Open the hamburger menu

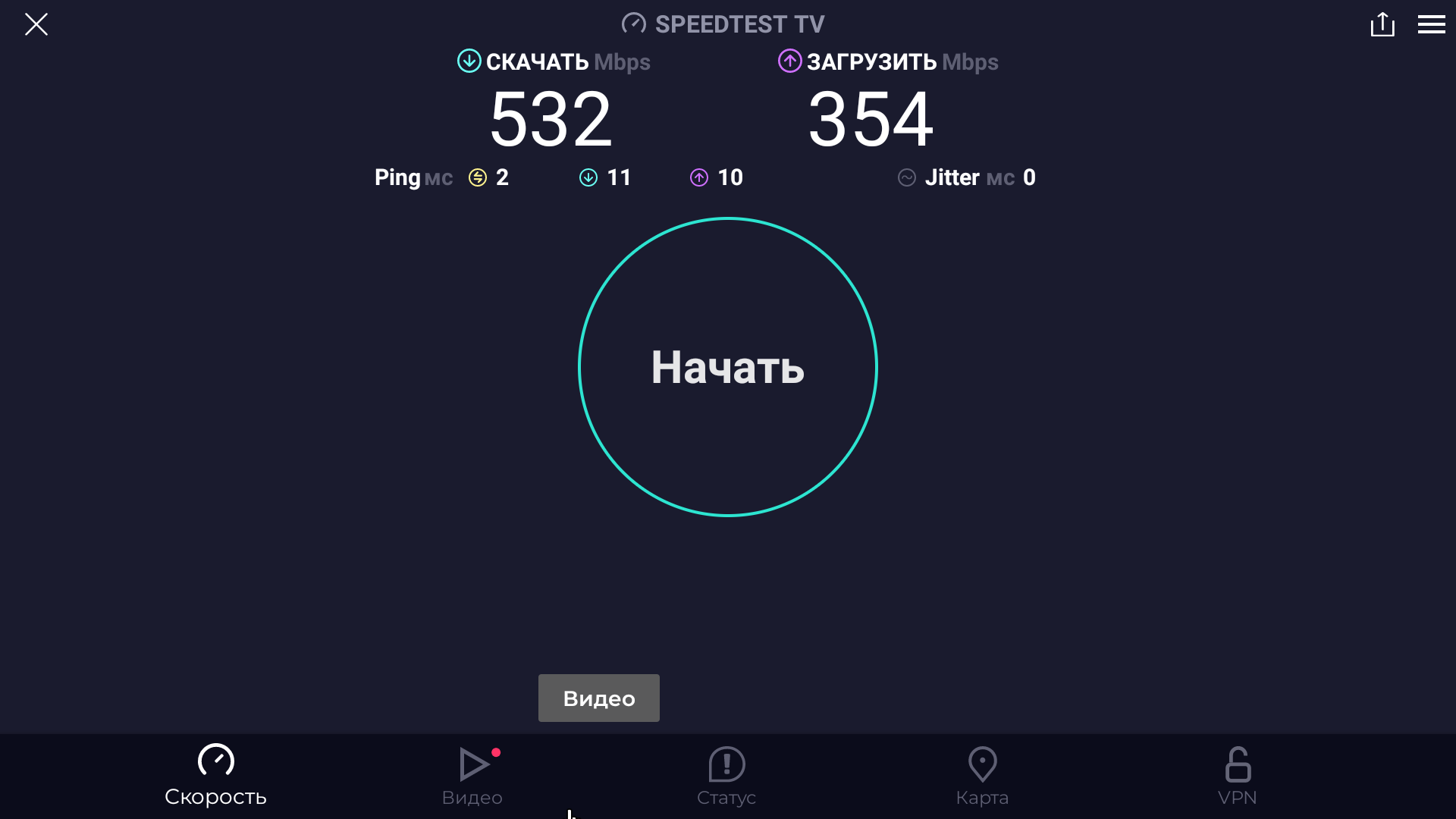[x=1431, y=24]
